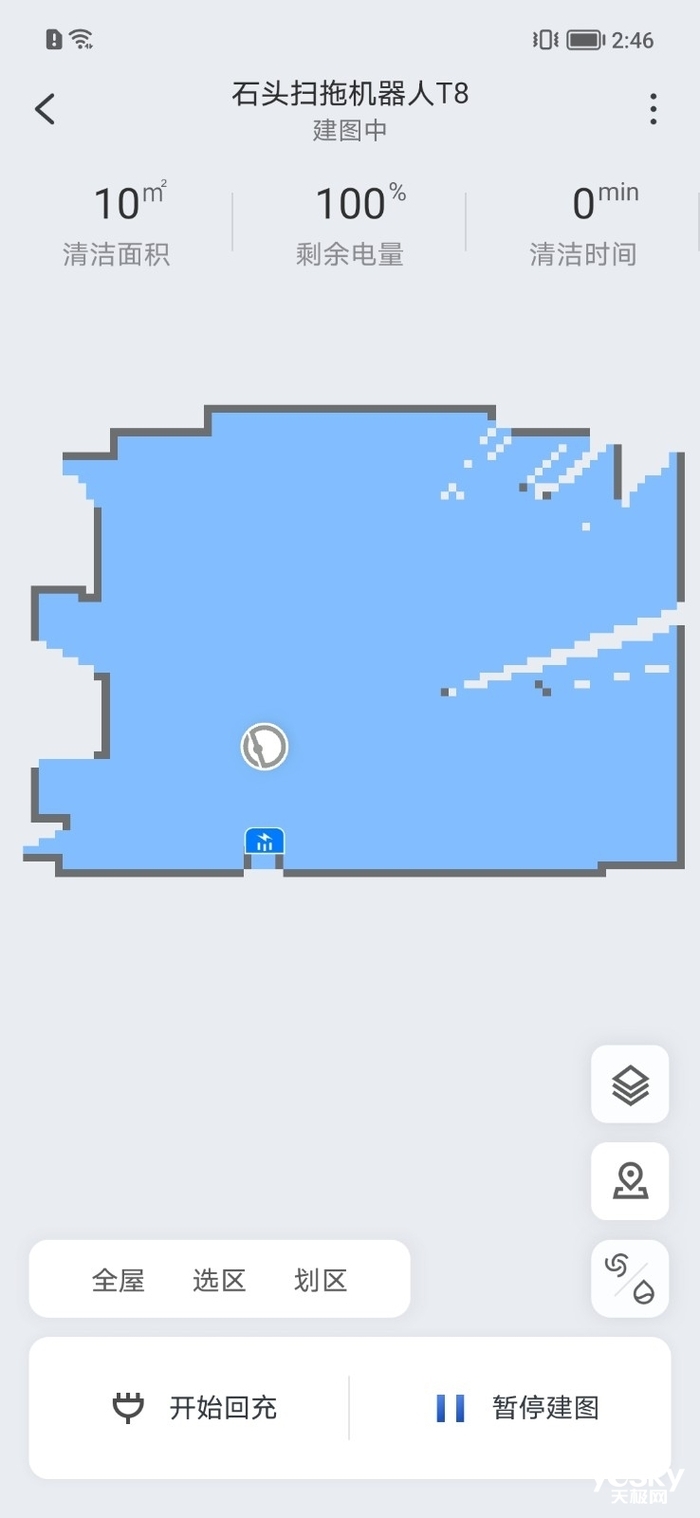700x1518 pixels.
Task: Tap 暂停建图 to pause mapping
Action: [517, 1408]
